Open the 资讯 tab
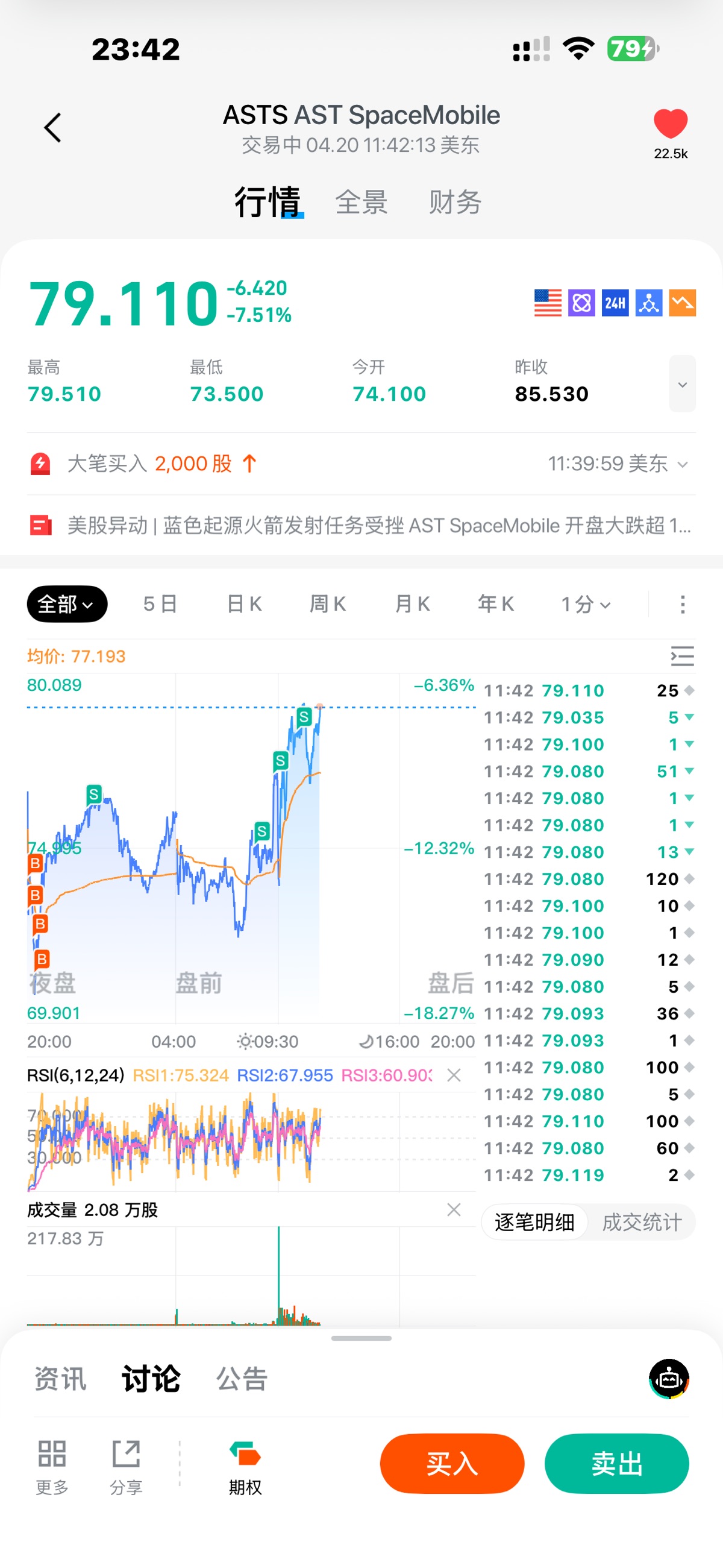Screen dimensions: 723x1568 (x=60, y=1379)
